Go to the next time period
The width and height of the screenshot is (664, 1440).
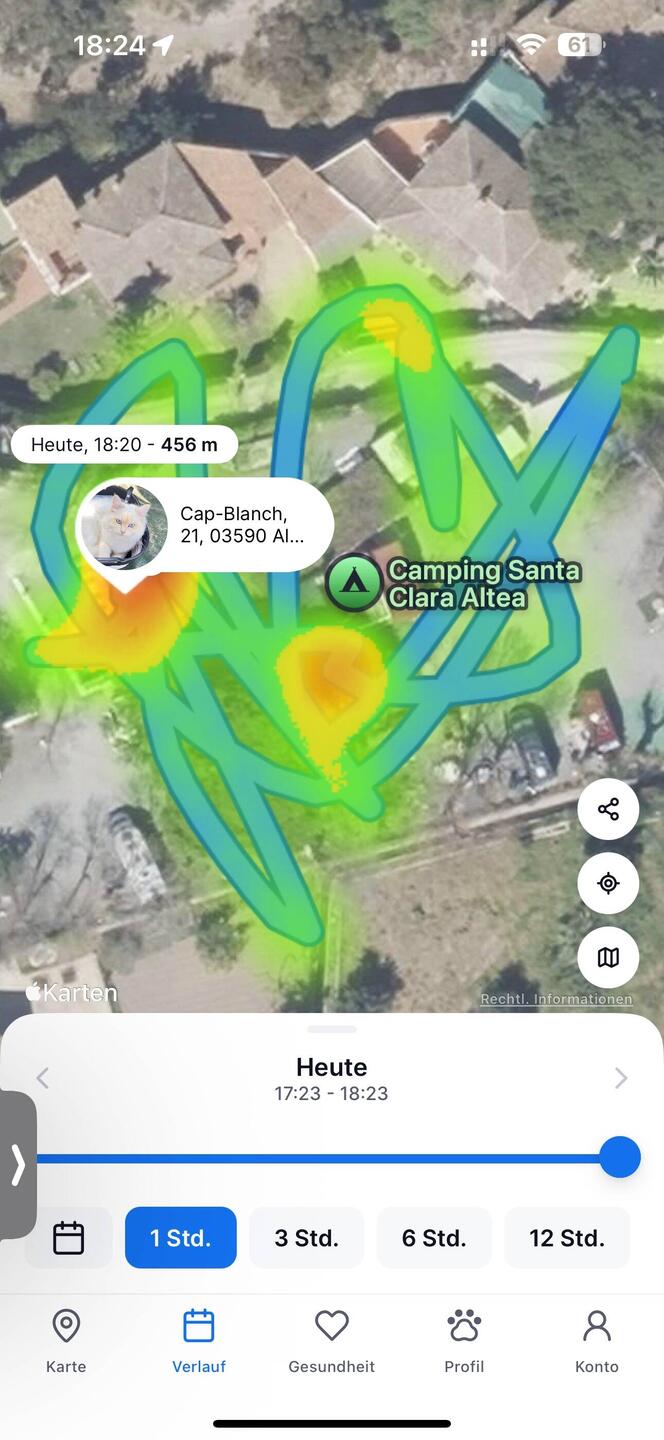point(621,1078)
